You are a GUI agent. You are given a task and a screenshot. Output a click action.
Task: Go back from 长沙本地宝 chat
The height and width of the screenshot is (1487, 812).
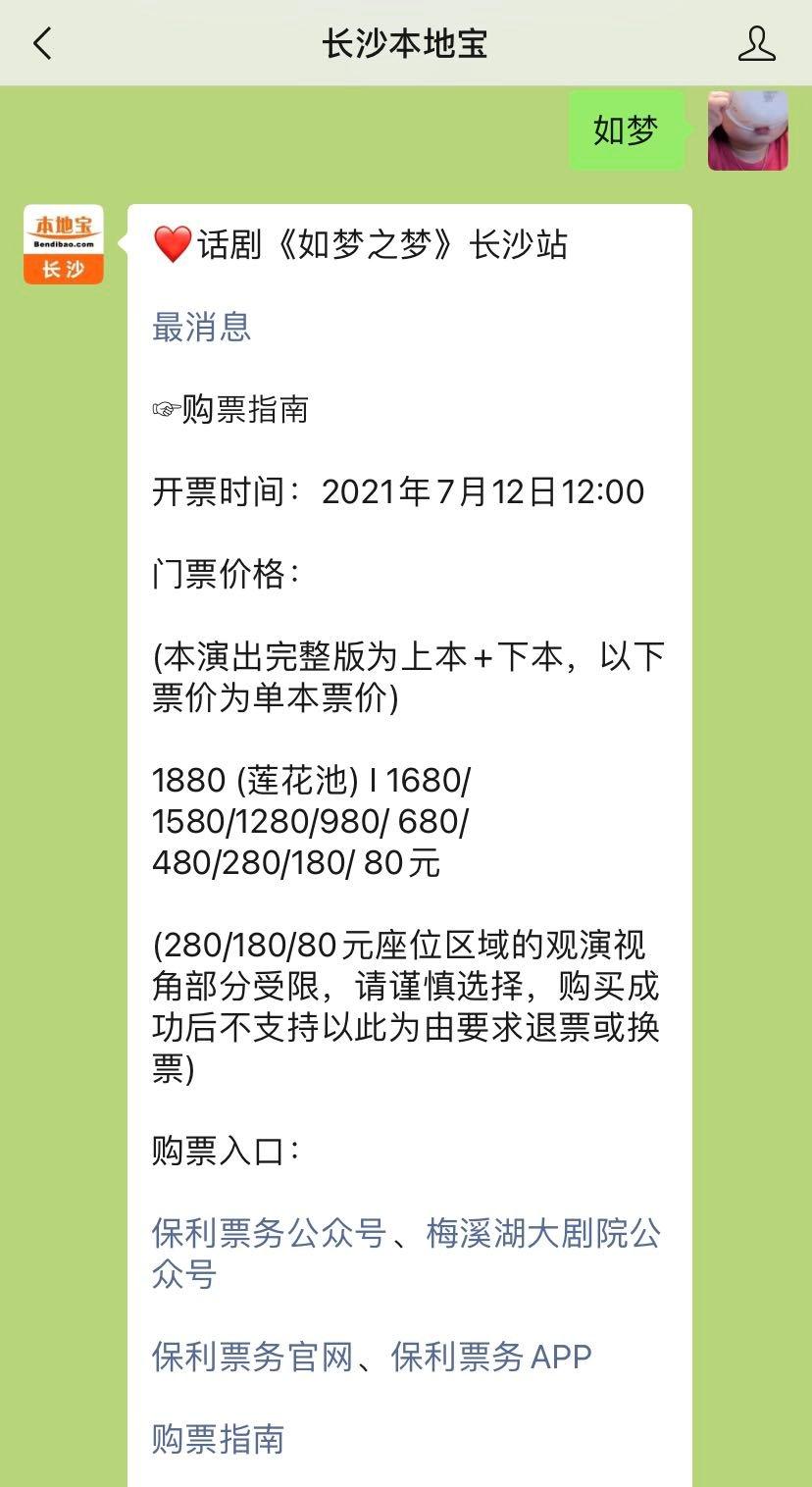click(x=42, y=43)
